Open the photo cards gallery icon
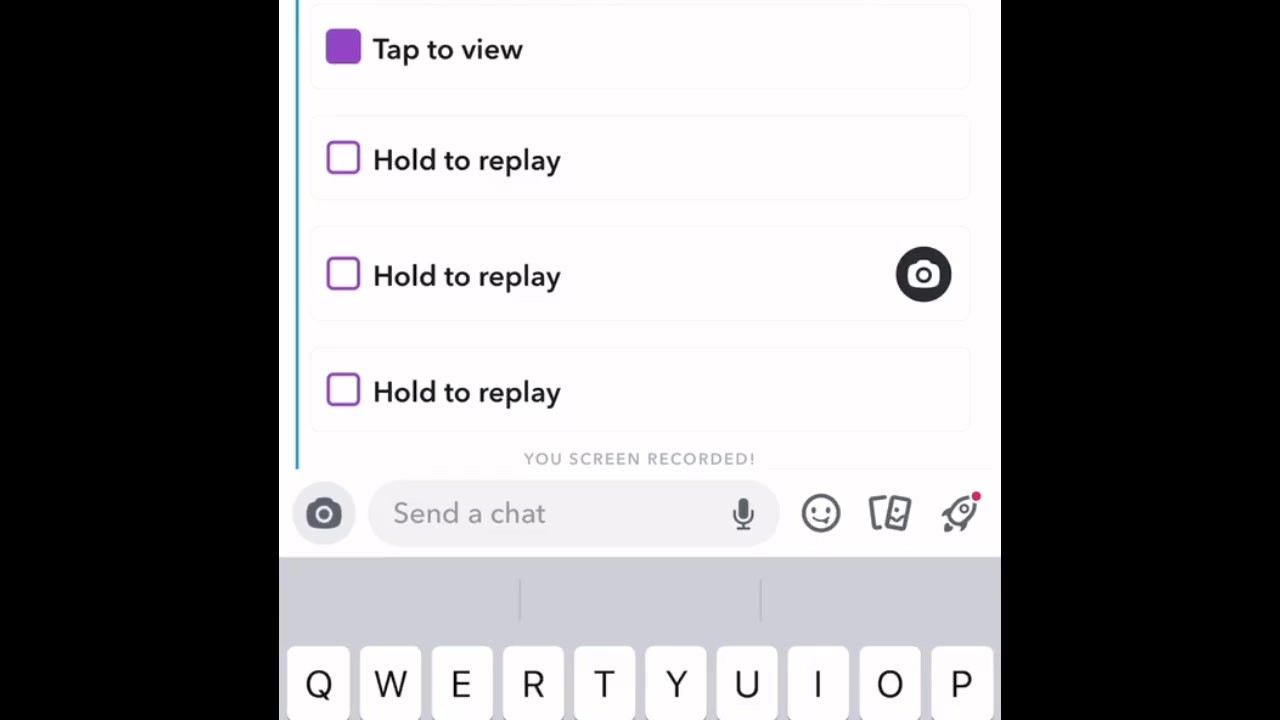This screenshot has width=1280, height=720. coord(889,514)
